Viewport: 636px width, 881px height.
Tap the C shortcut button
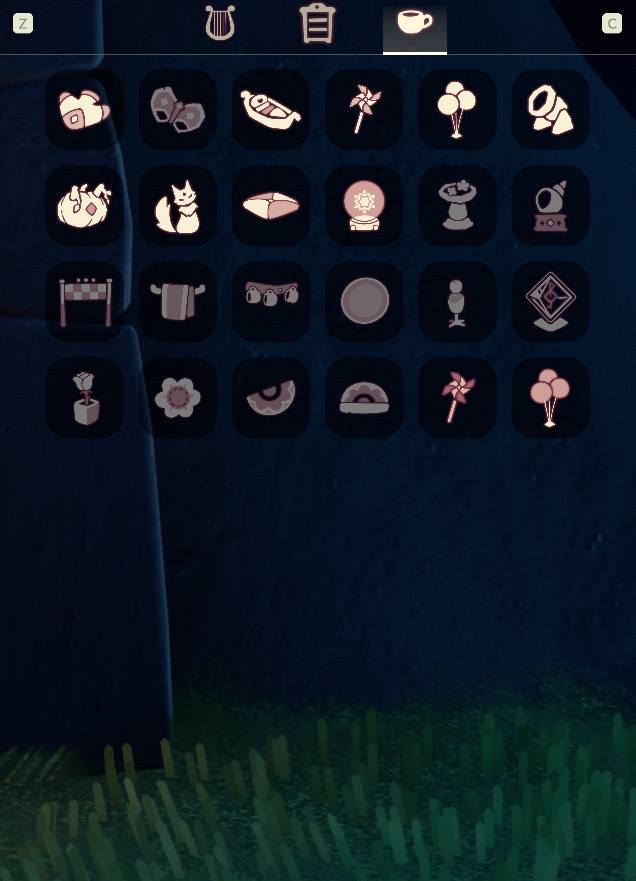[x=612, y=23]
